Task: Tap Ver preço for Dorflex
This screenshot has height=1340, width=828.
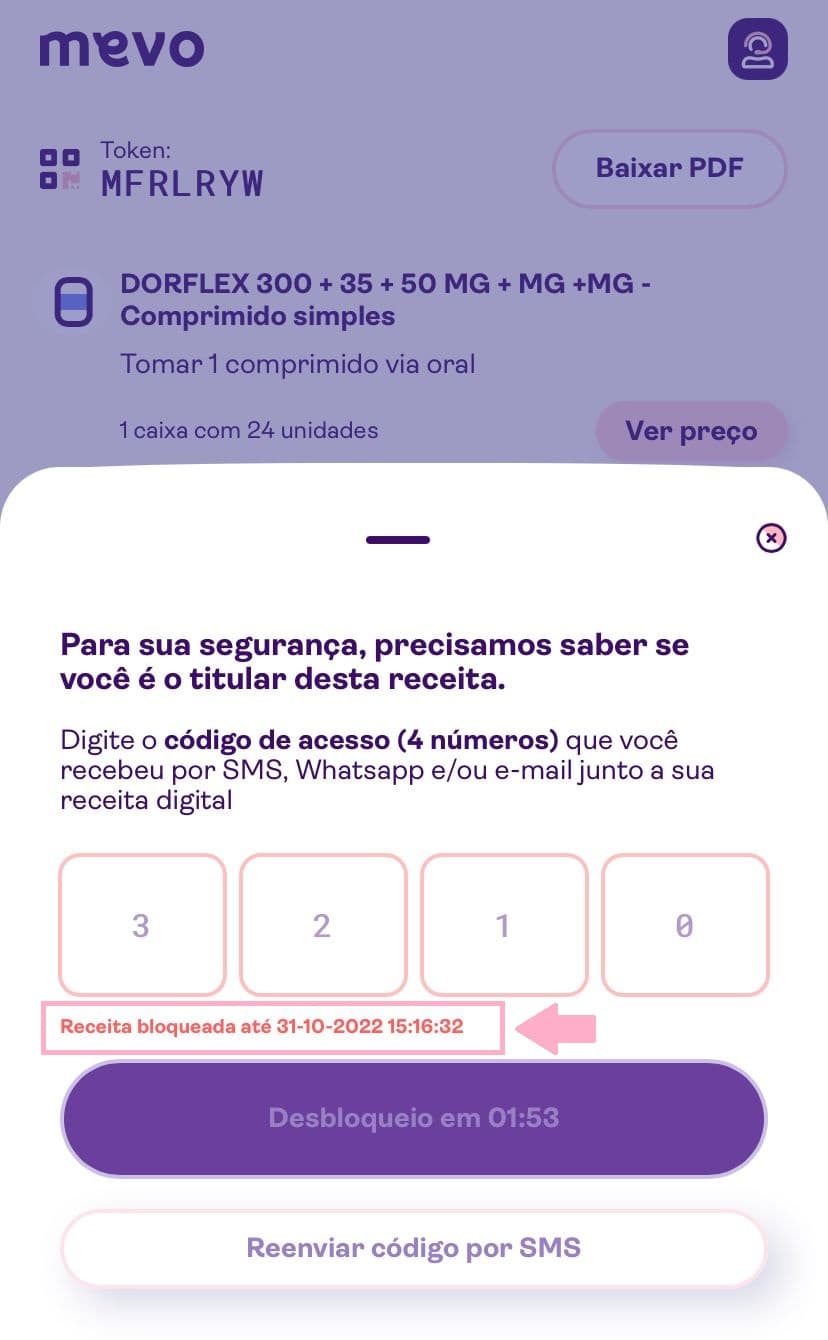Action: coord(691,431)
